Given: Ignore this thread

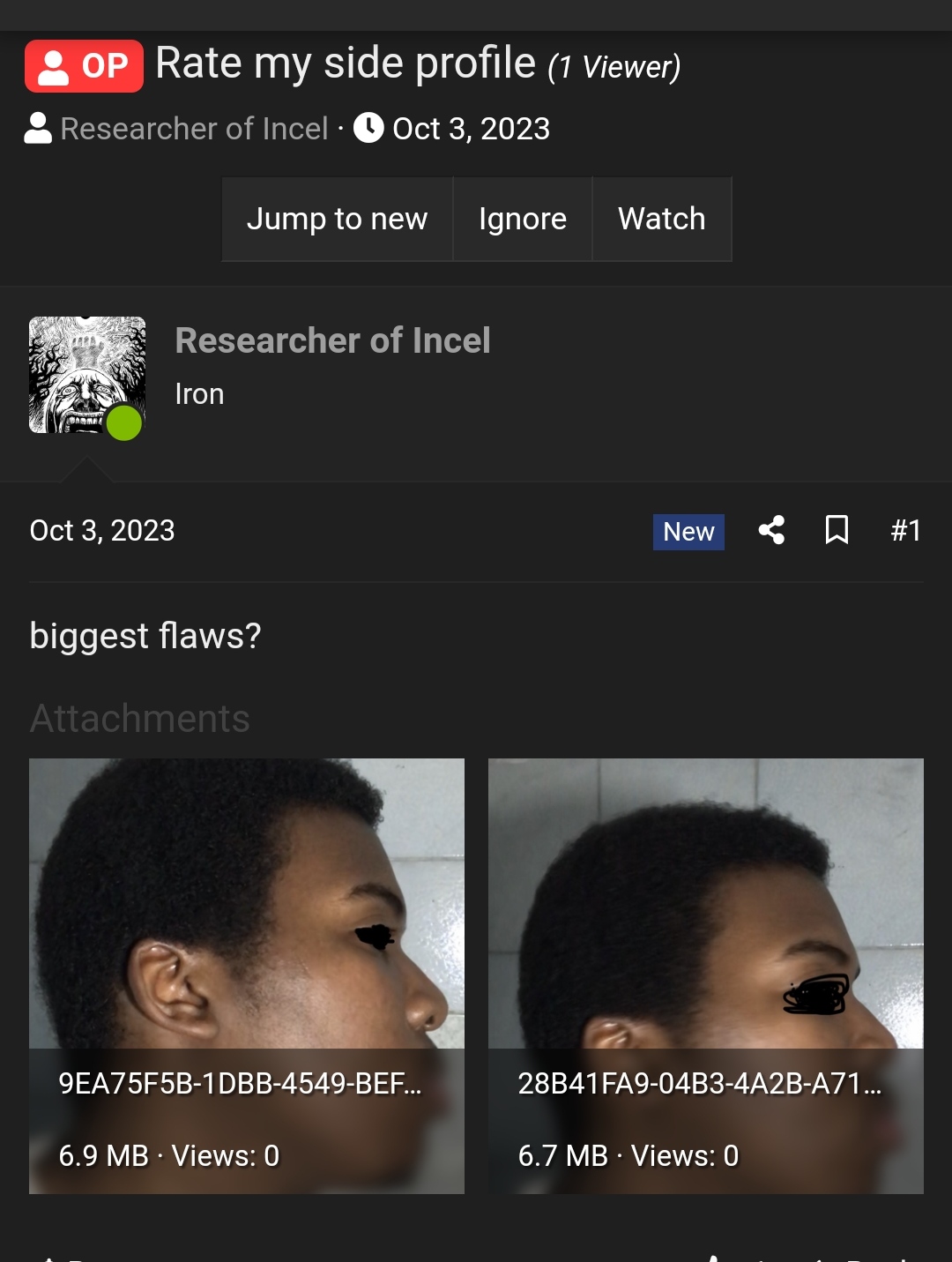Looking at the screenshot, I should tap(522, 219).
